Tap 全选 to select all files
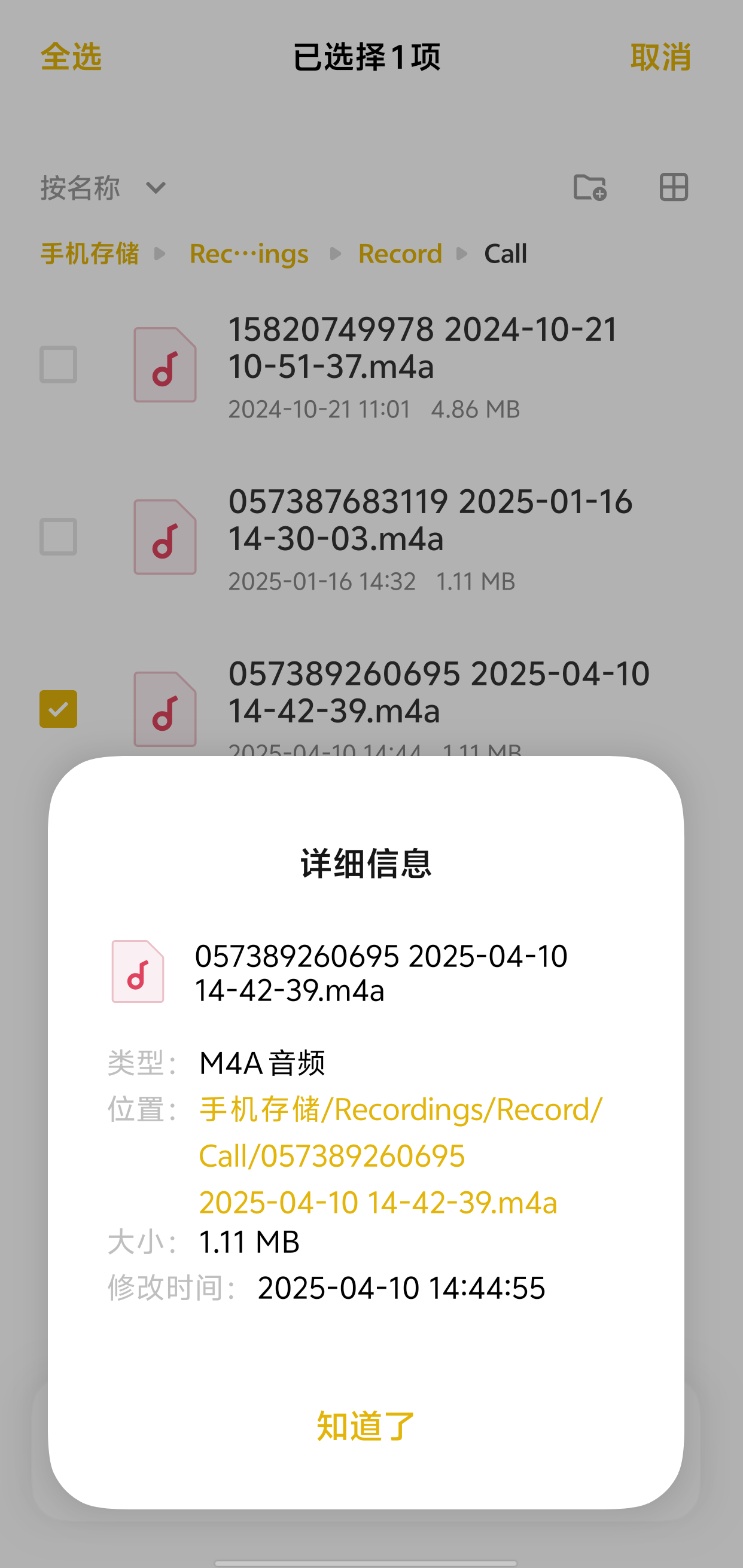Screen dimensions: 743x1568 (x=71, y=57)
